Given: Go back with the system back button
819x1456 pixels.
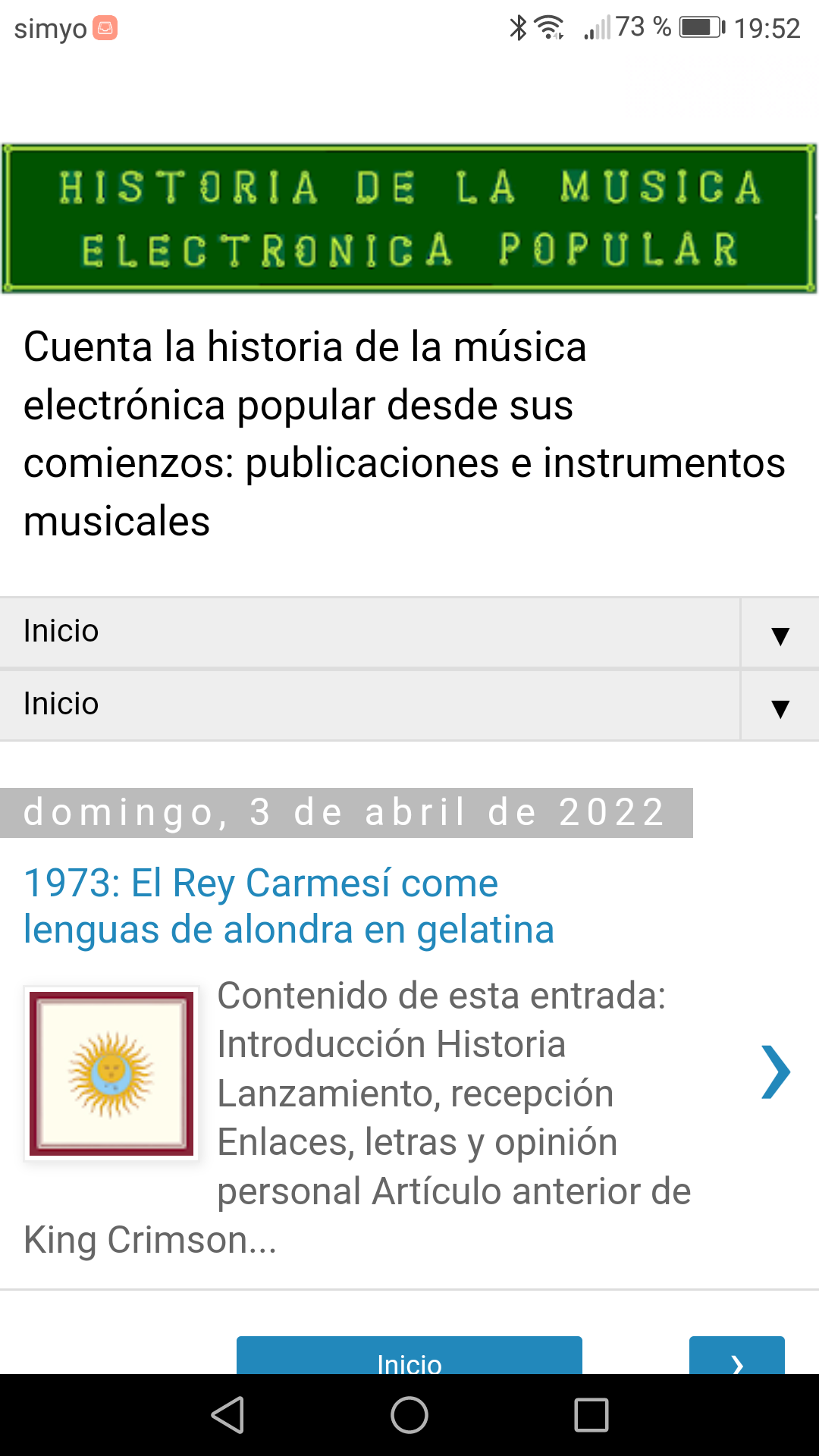Looking at the screenshot, I should pos(227,1415).
